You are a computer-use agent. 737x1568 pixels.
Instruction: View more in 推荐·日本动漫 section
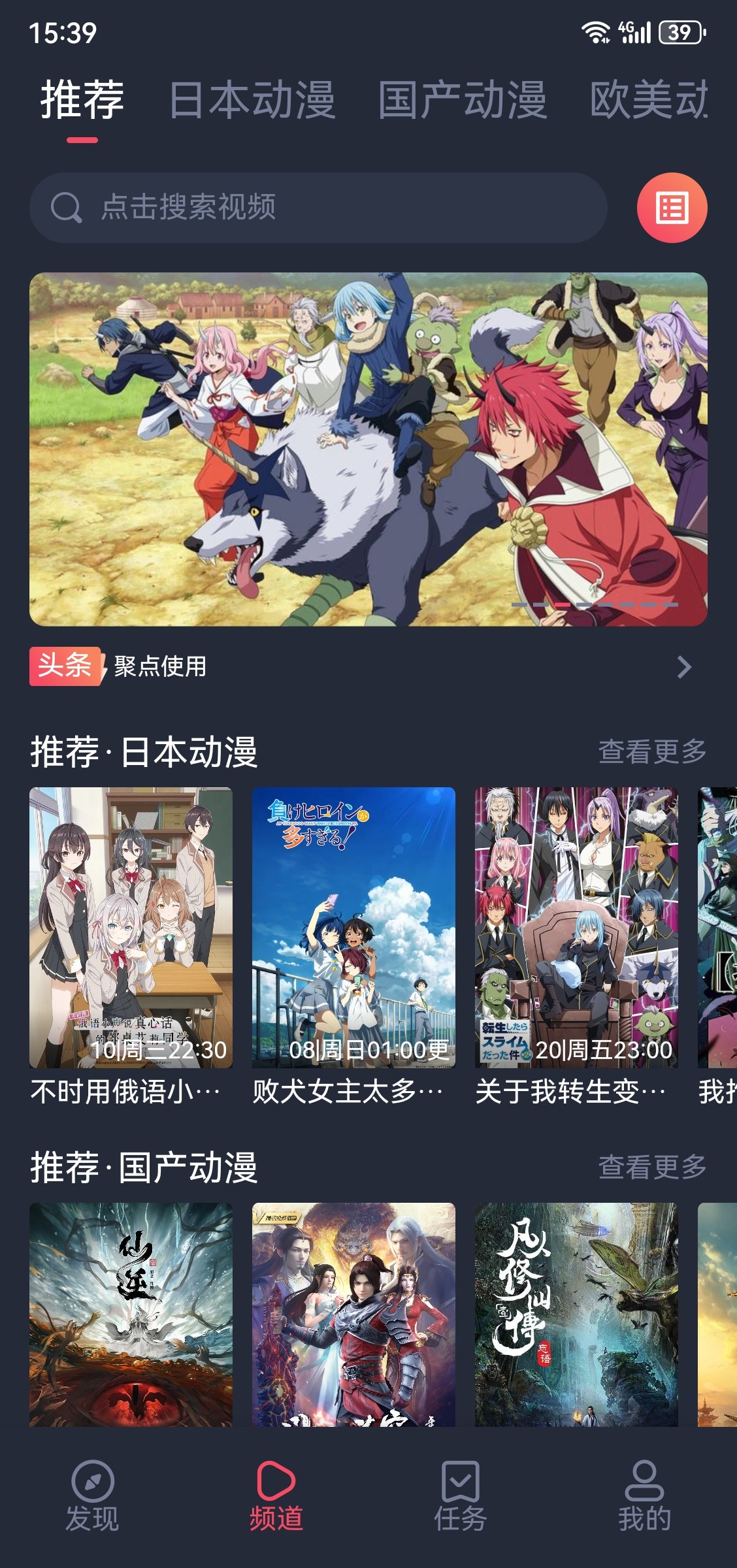click(652, 751)
